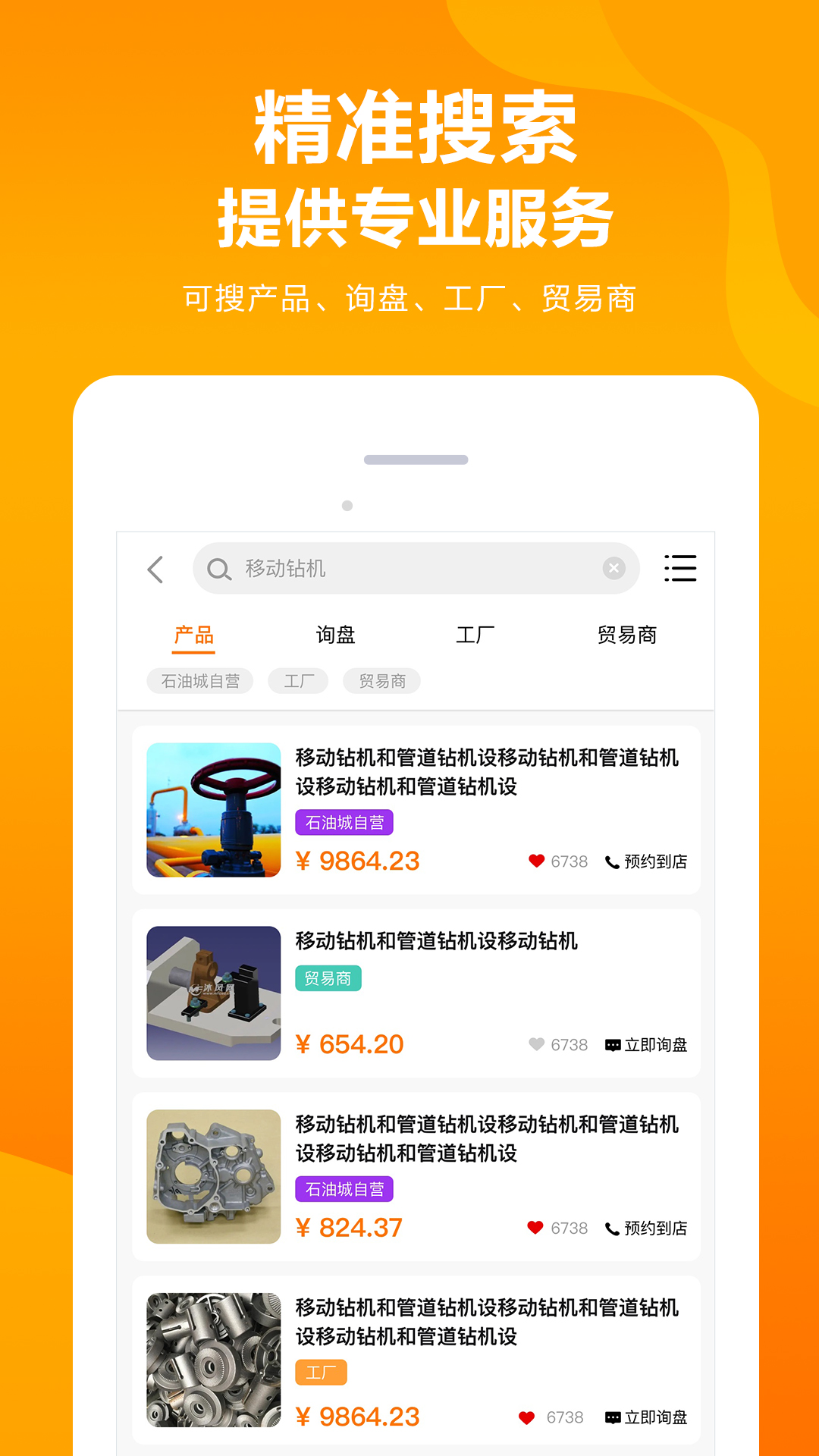The image size is (819, 1456).
Task: Open the first product thumbnail image
Action: (214, 808)
